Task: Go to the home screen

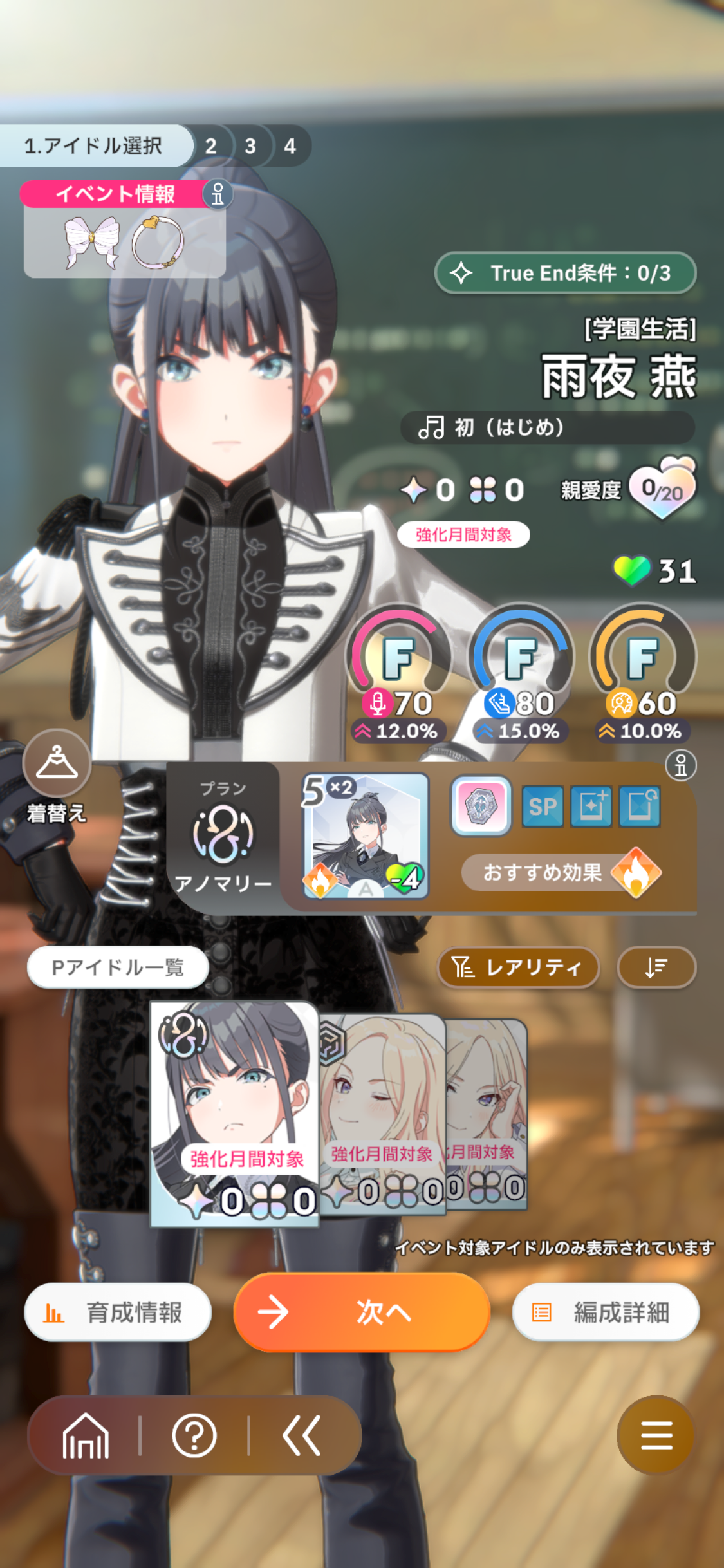Action: [86, 1435]
